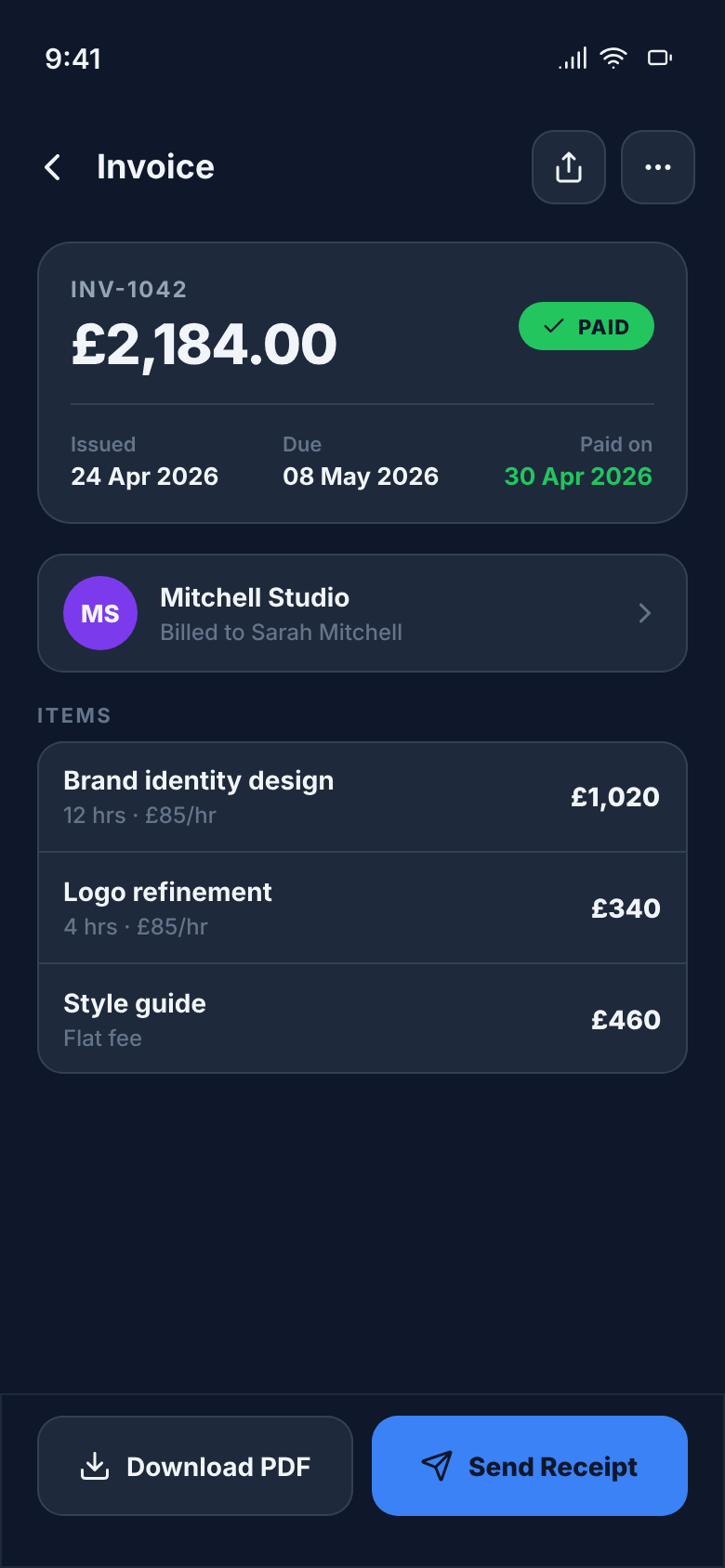Screen dimensions: 725x1568
Task: Tap the MS avatar for Mitchell Studio
Action: [100, 613]
